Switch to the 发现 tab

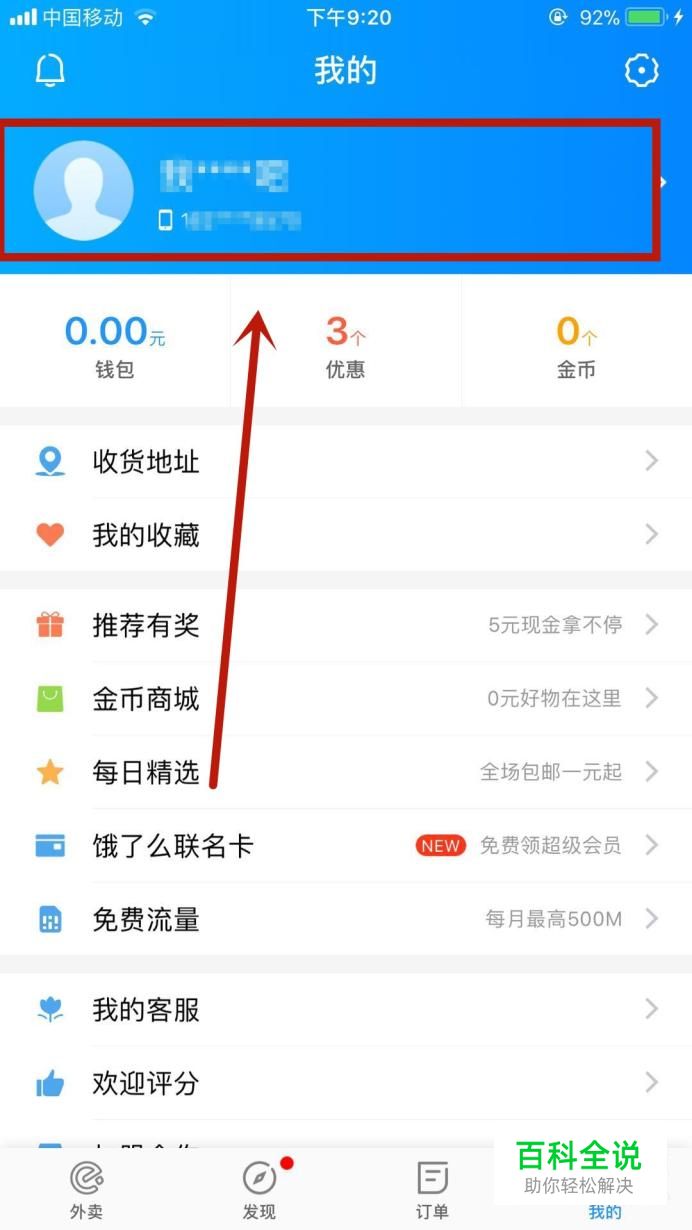pyautogui.click(x=259, y=1190)
